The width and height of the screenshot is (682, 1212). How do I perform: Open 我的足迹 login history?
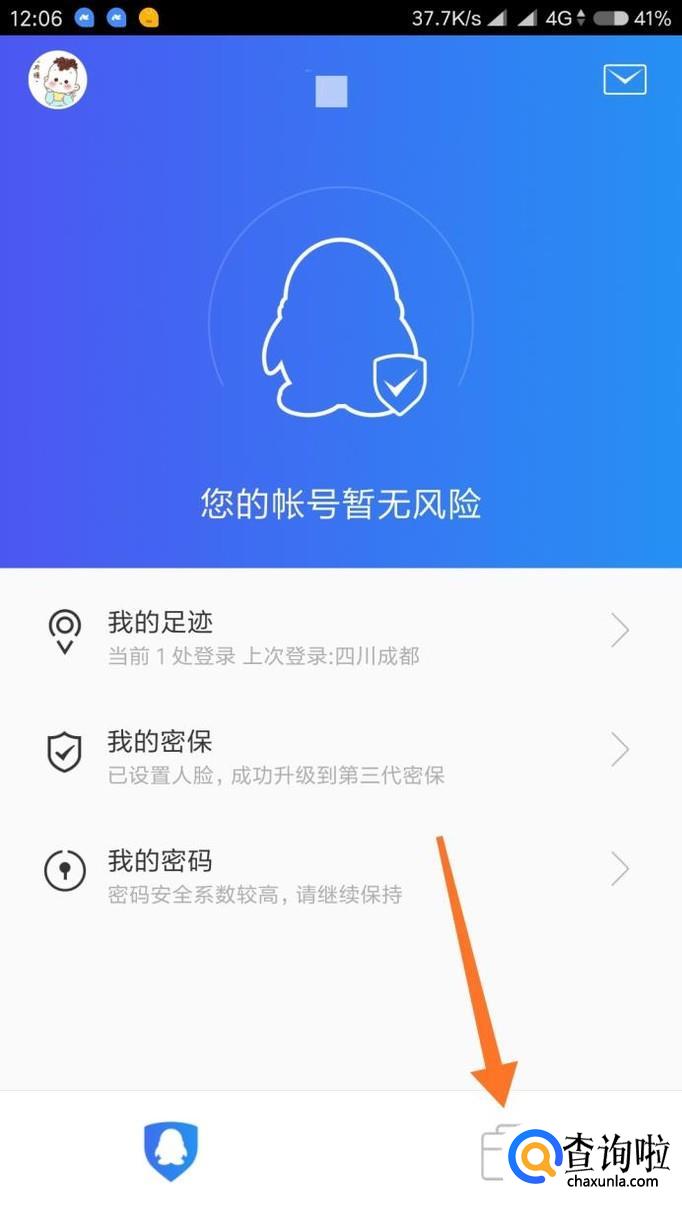coord(340,636)
